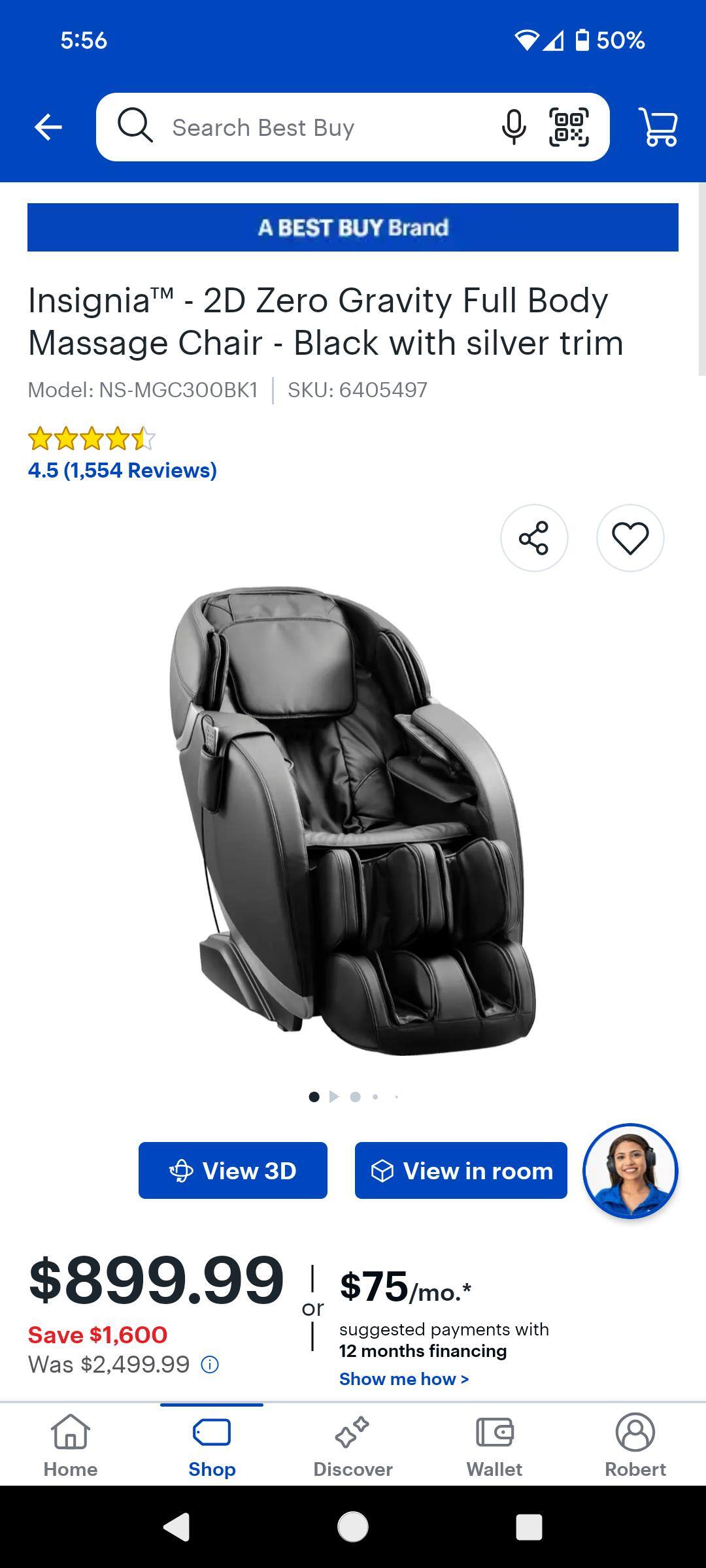
Task: Share this massage chair
Action: (x=533, y=537)
